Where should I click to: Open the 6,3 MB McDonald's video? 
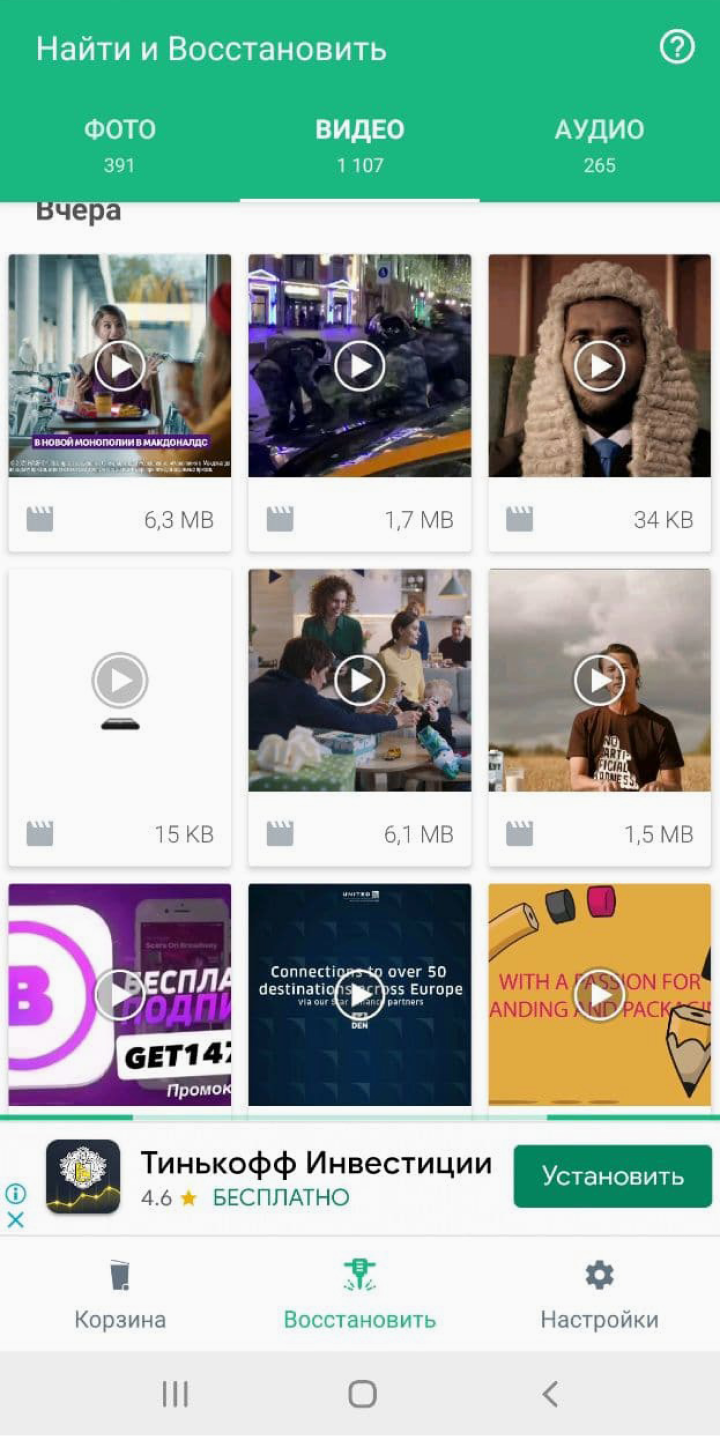[x=120, y=366]
